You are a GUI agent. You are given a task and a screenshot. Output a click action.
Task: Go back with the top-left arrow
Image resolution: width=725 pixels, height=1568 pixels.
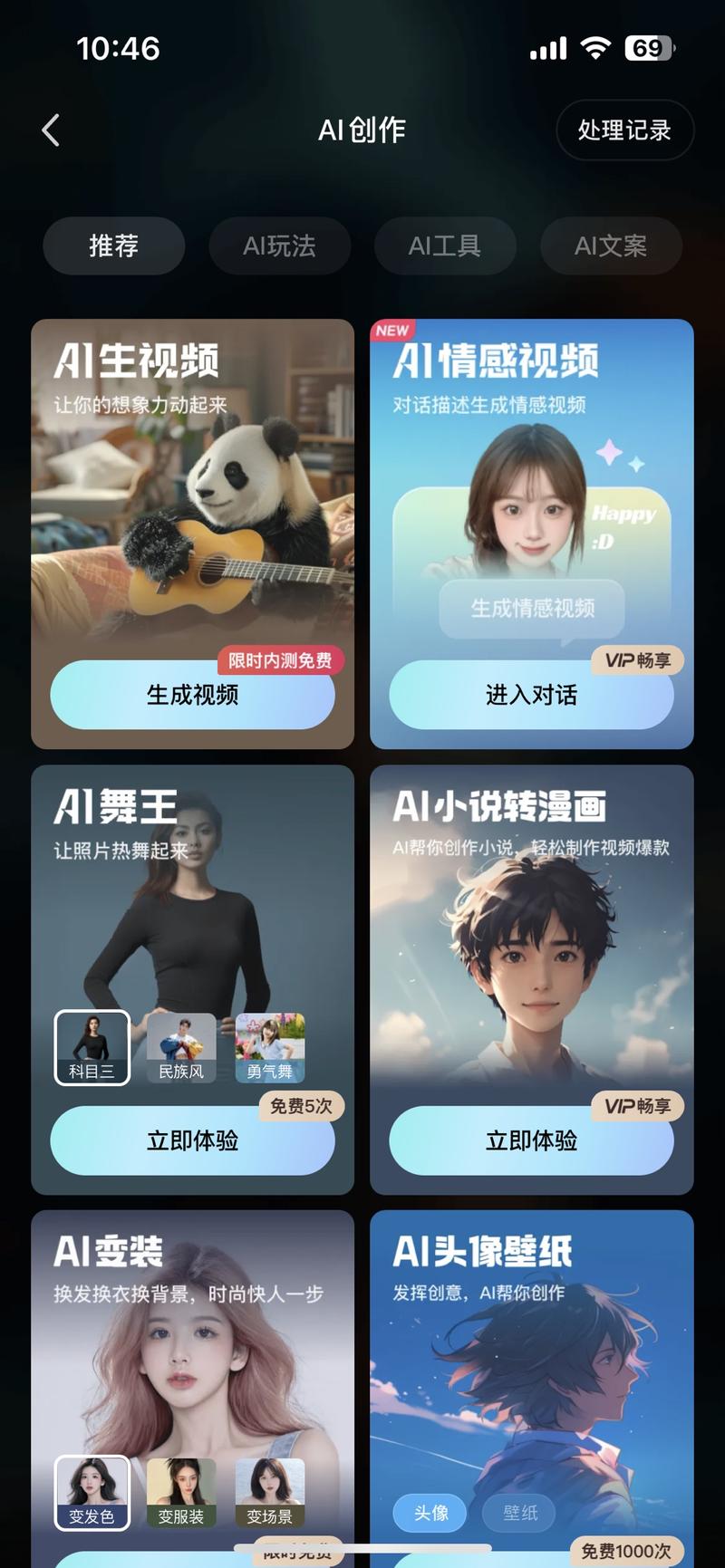pos(51,130)
